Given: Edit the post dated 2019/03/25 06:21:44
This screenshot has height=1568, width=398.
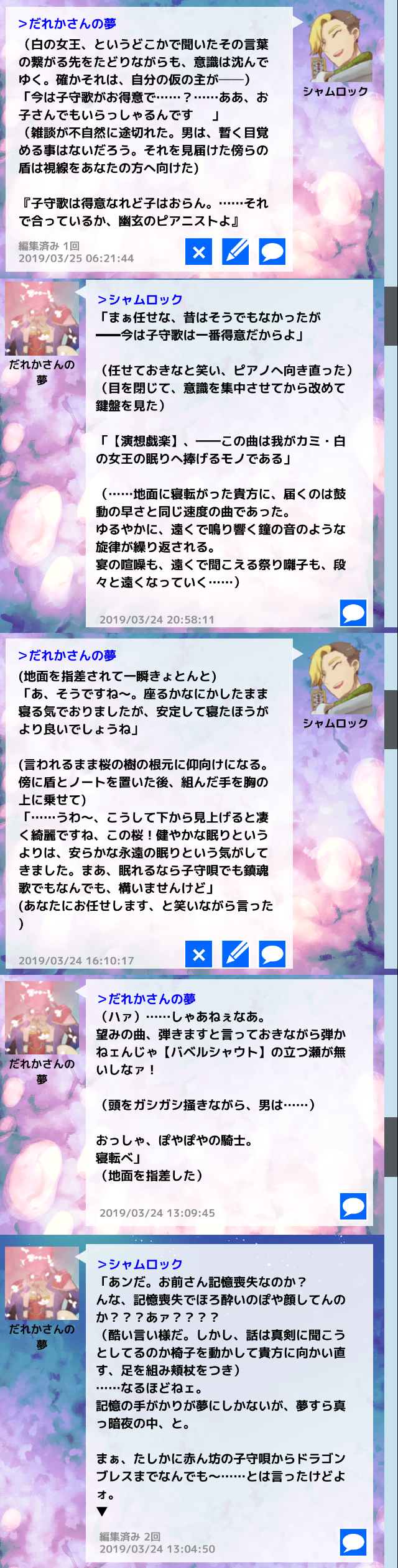Looking at the screenshot, I should [x=235, y=252].
